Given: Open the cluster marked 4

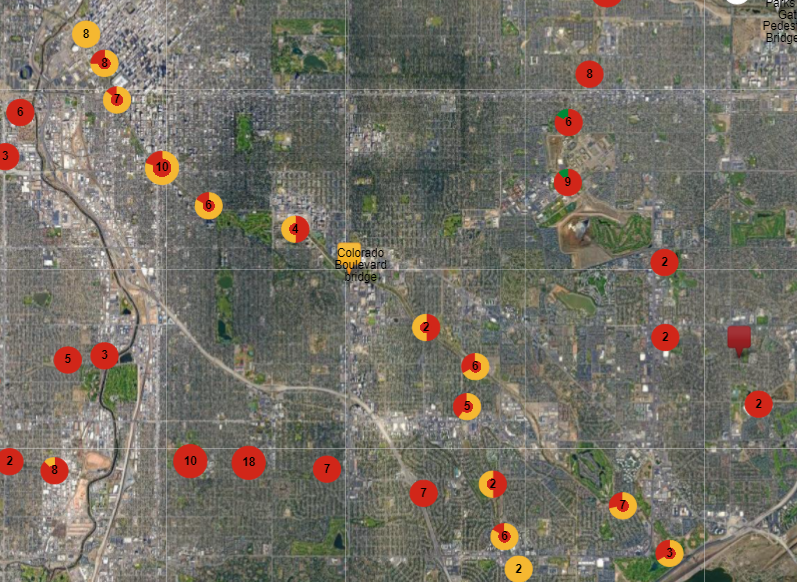Looking at the screenshot, I should pos(295,229).
